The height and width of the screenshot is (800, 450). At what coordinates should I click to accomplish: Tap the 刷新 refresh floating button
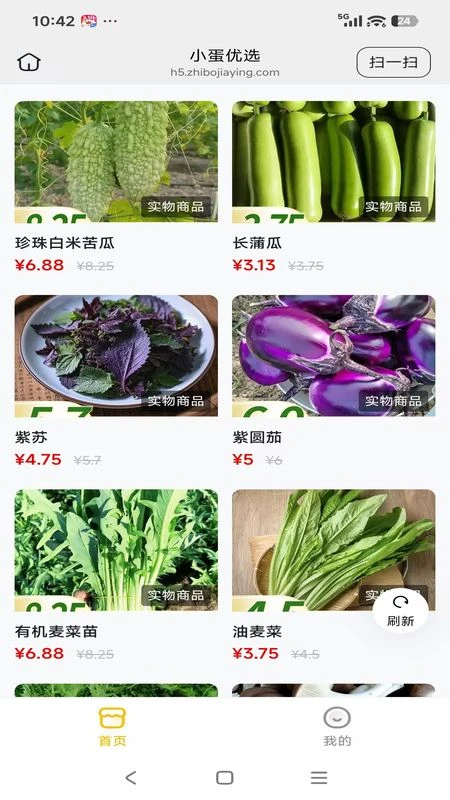pos(401,611)
